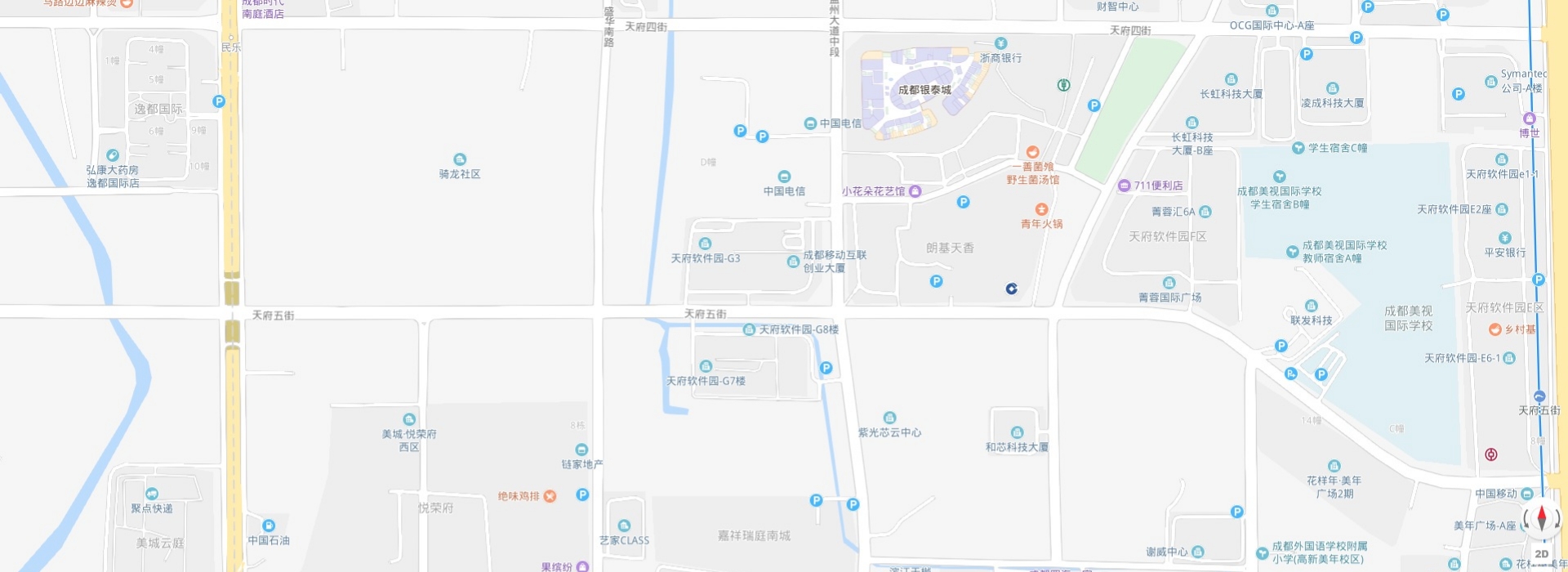Reset map orientation with the compass needle
This screenshot has width=1568, height=572.
coord(1541,517)
